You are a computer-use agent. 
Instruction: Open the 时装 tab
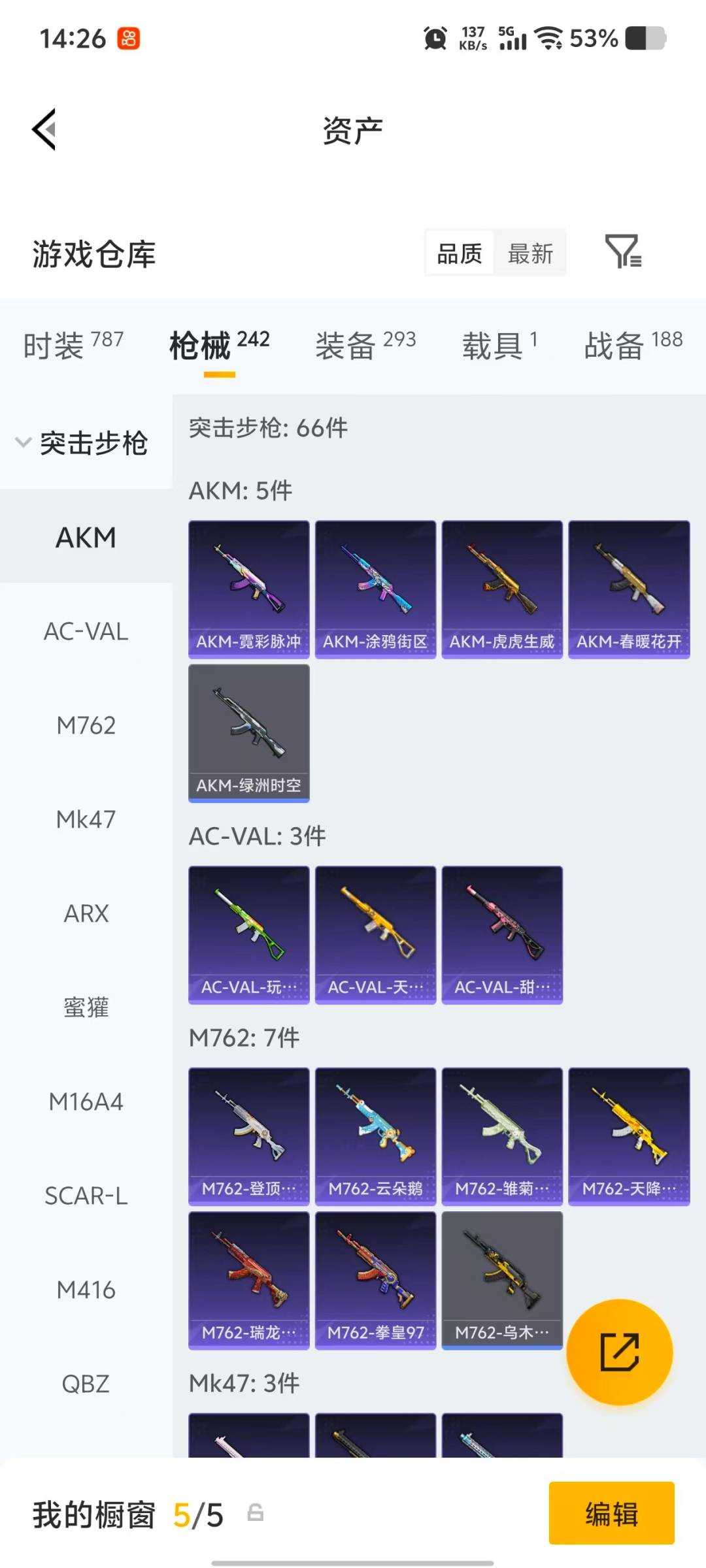pyautogui.click(x=58, y=342)
